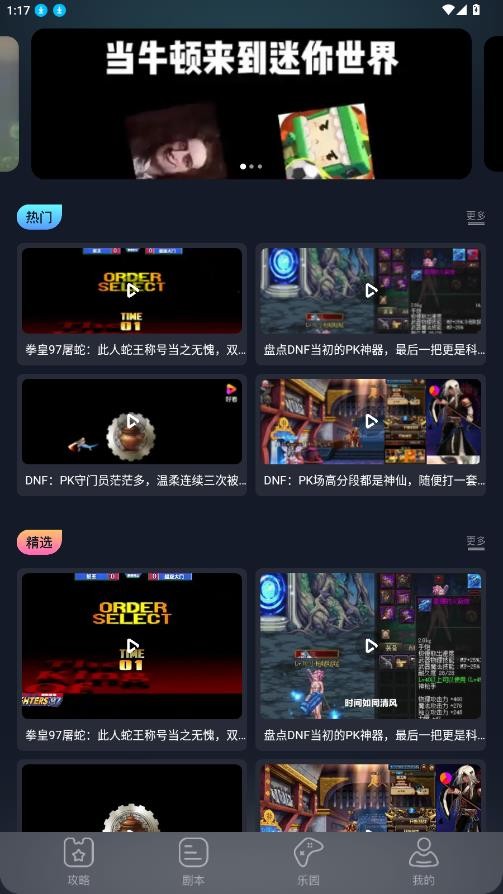Image resolution: width=503 pixels, height=894 pixels.
Task: Open the DNF：PK场高分段都是神仙 video
Action: 370,434
